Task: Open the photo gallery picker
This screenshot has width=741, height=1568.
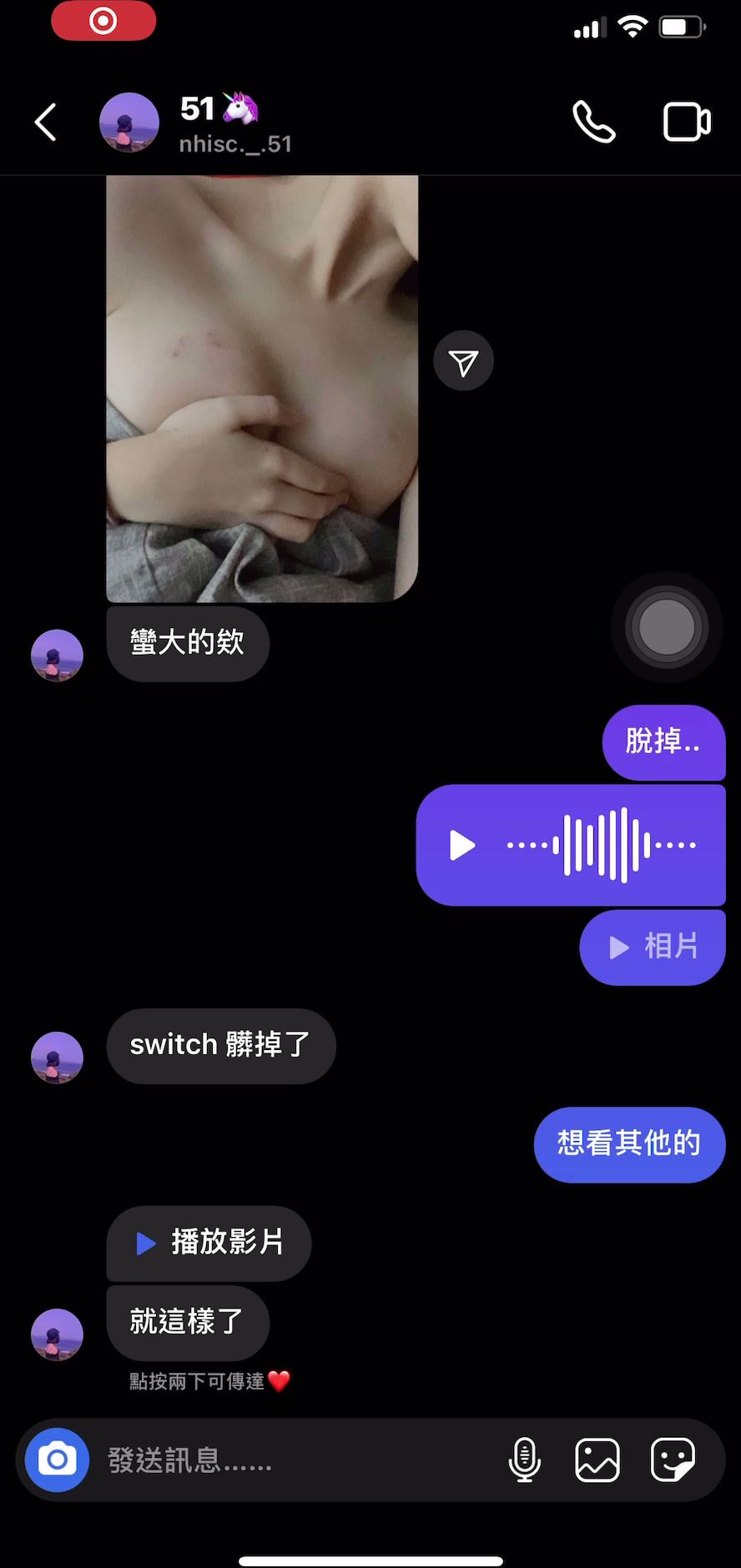Action: [x=597, y=1460]
